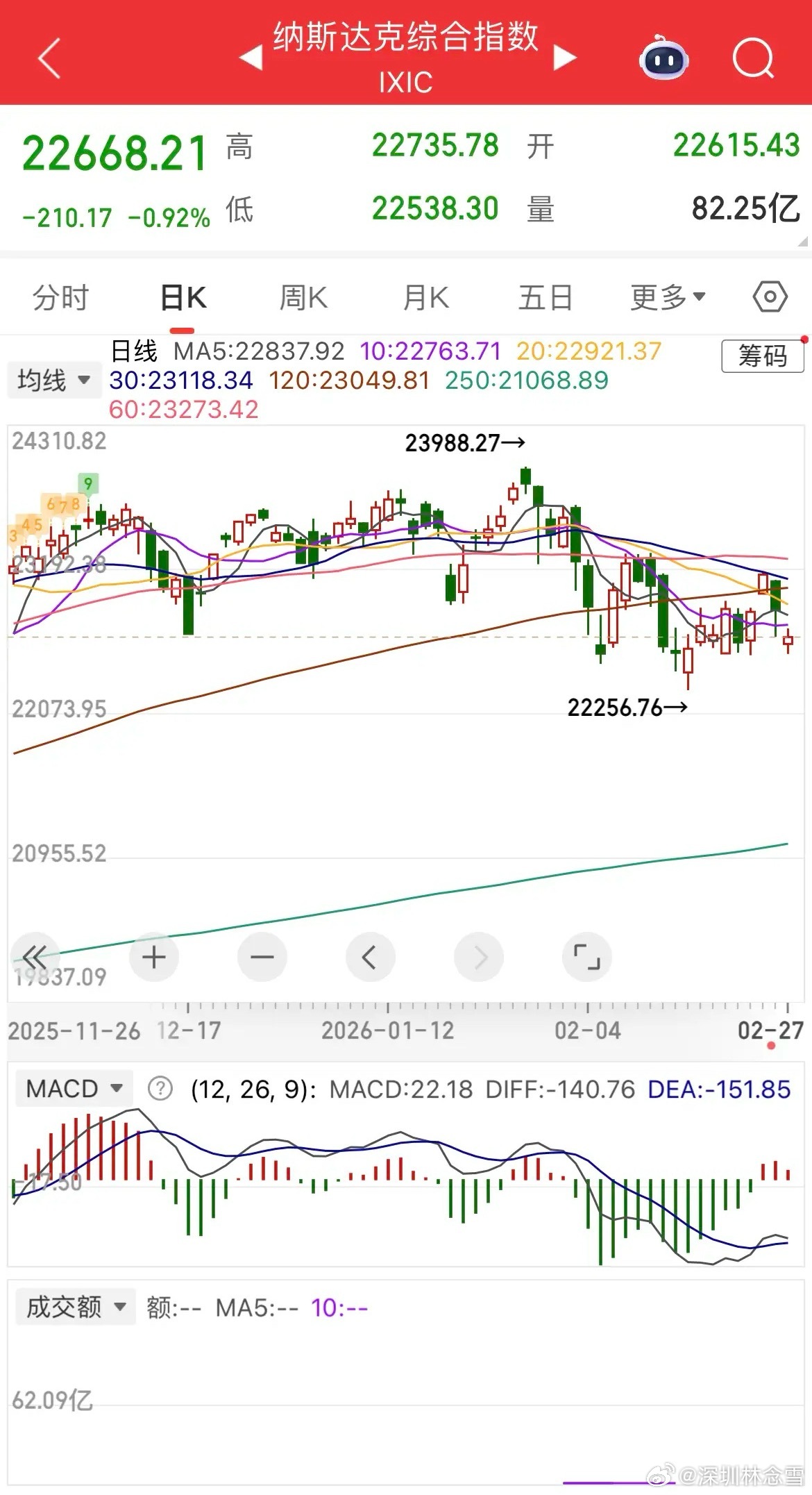Select the 周K chart tab

[x=303, y=298]
